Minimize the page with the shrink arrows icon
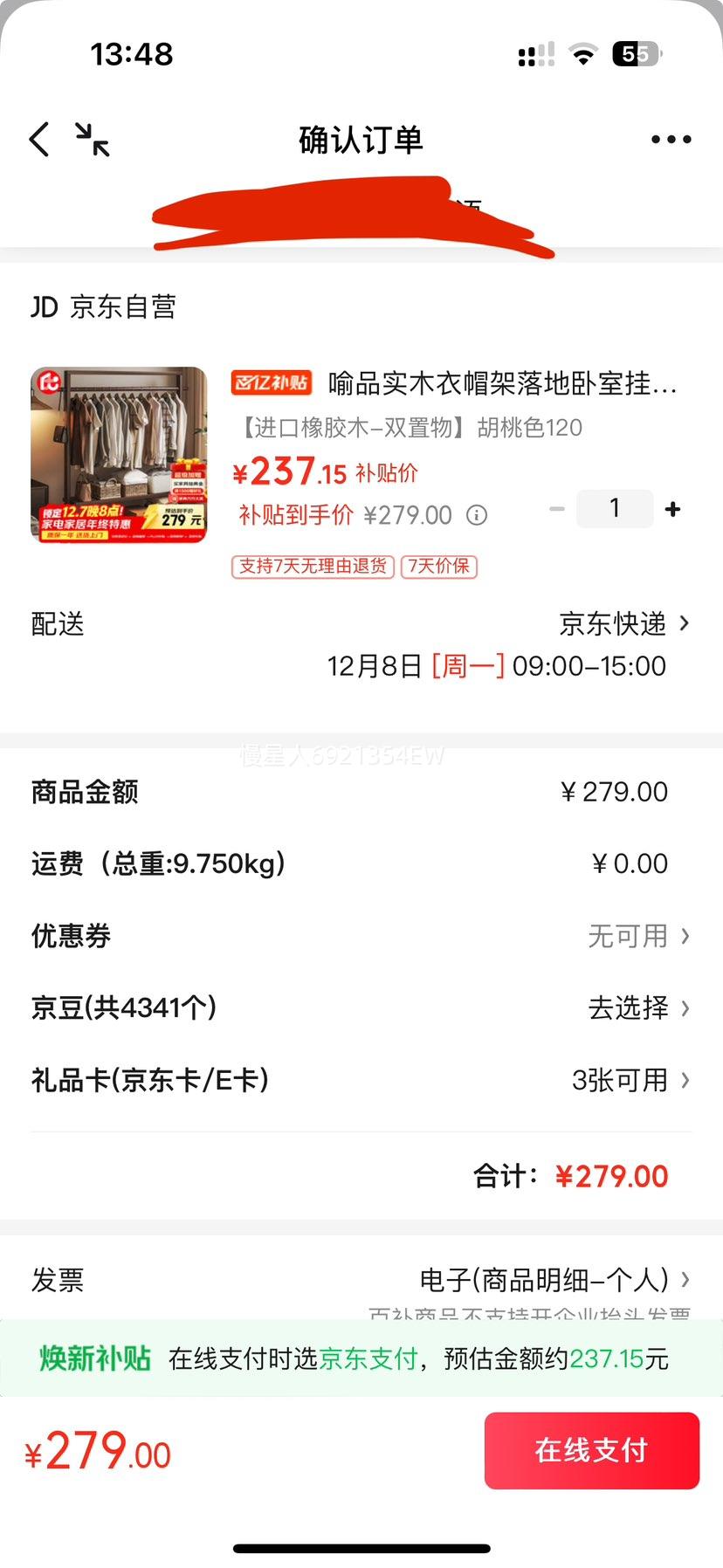This screenshot has height=1568, width=723. (92, 140)
